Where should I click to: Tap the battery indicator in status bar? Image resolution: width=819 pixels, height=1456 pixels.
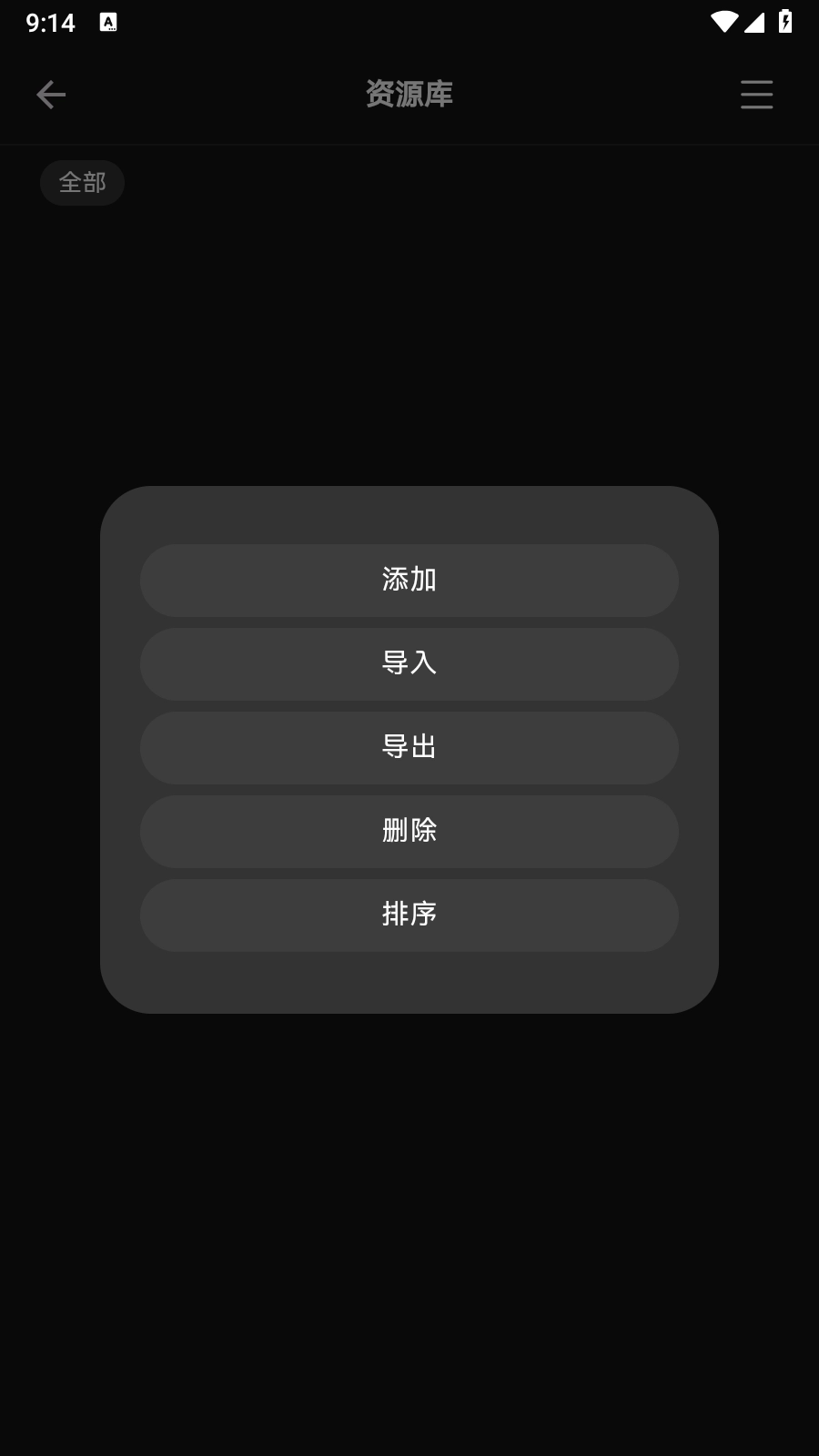787,23
